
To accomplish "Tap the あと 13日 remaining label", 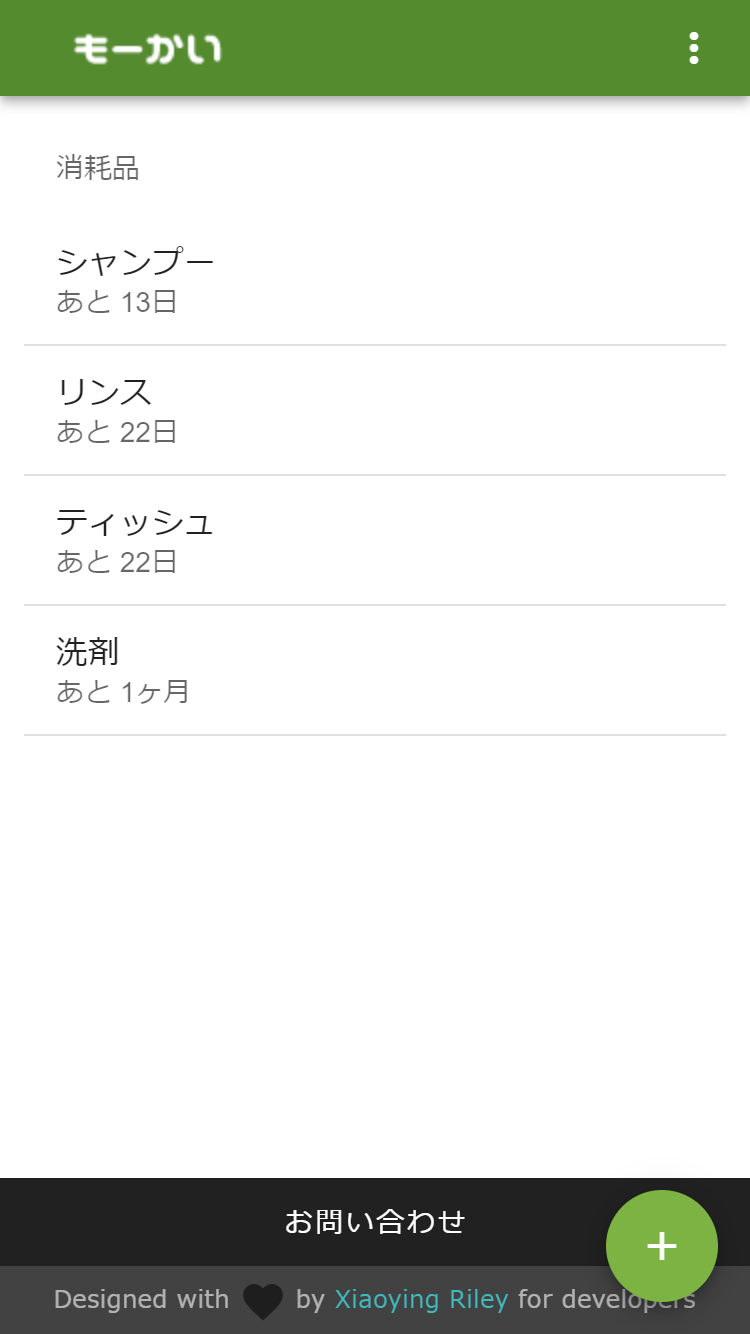I will [117, 301].
